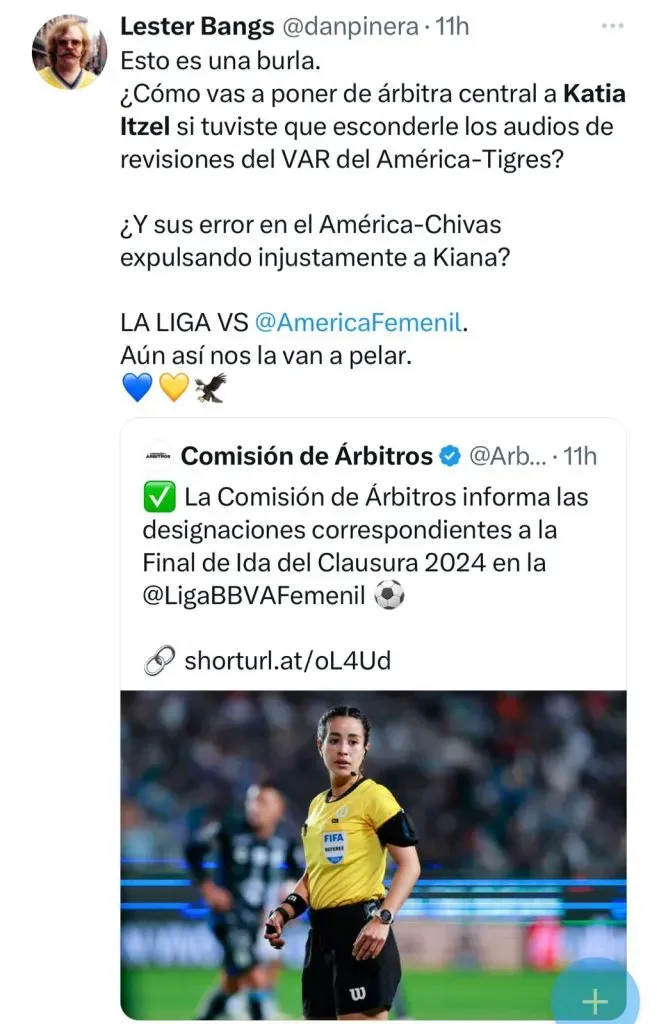The width and height of the screenshot is (659, 1024).
Task: Open Lester Bangs' profile picture
Action: click(68, 53)
